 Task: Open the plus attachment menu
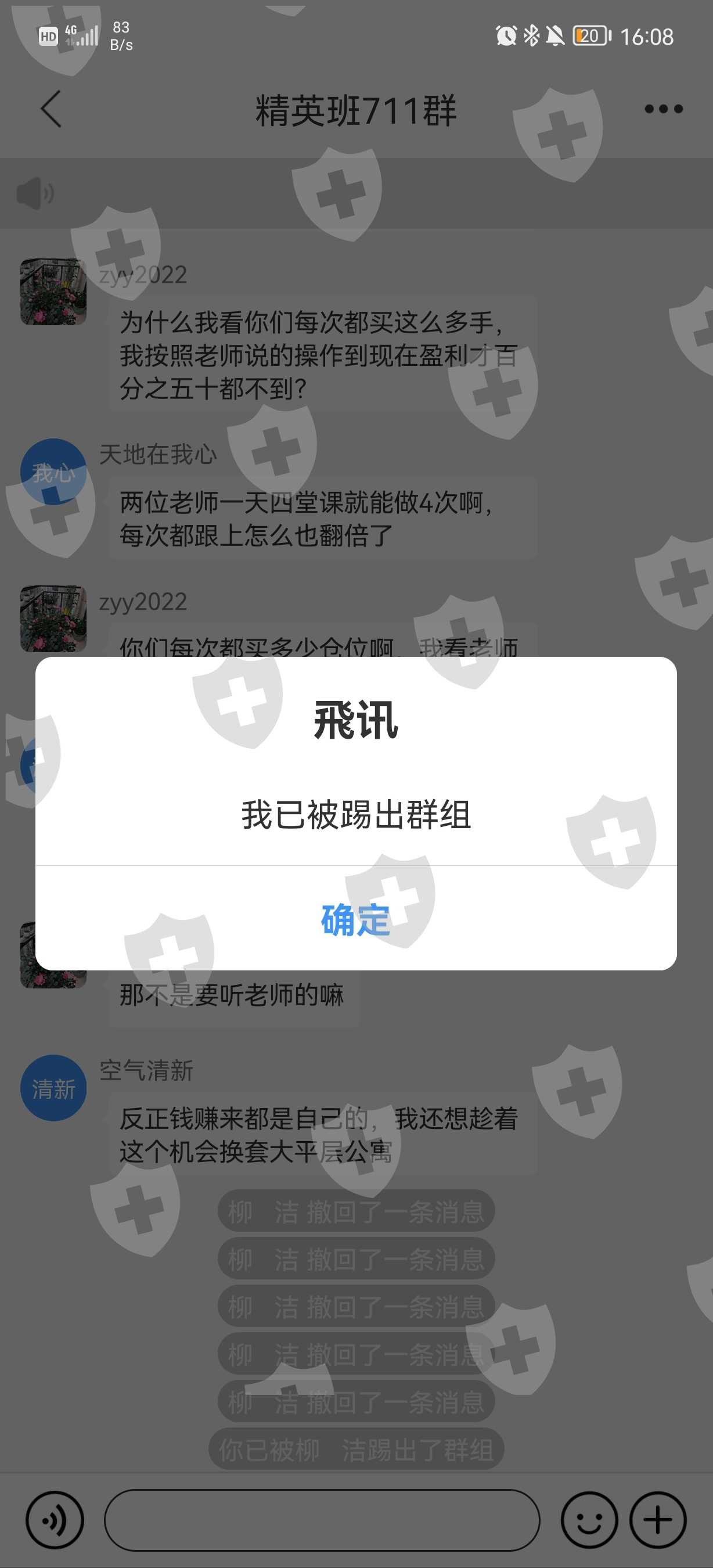tap(658, 1520)
